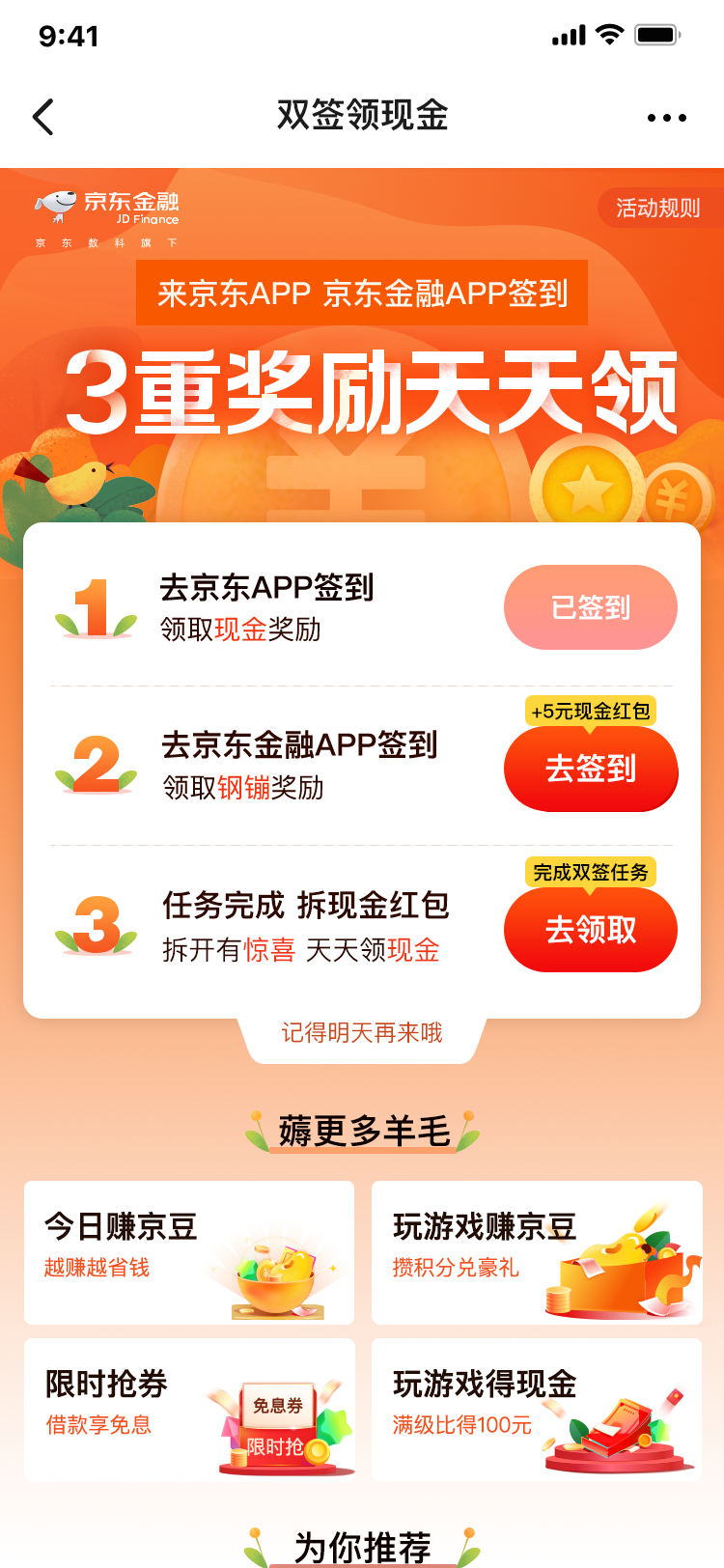Open the 今日赚京豆 card
This screenshot has width=724, height=1568.
189,1252
